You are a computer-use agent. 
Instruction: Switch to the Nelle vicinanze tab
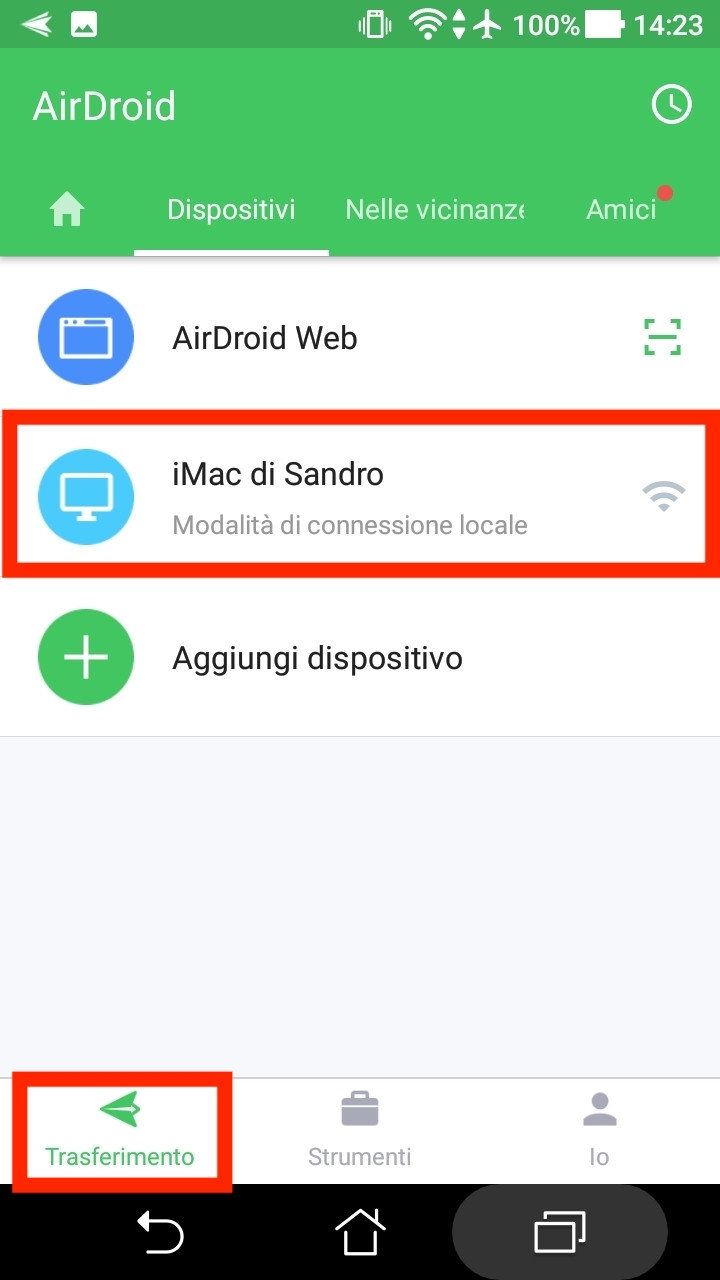click(434, 209)
